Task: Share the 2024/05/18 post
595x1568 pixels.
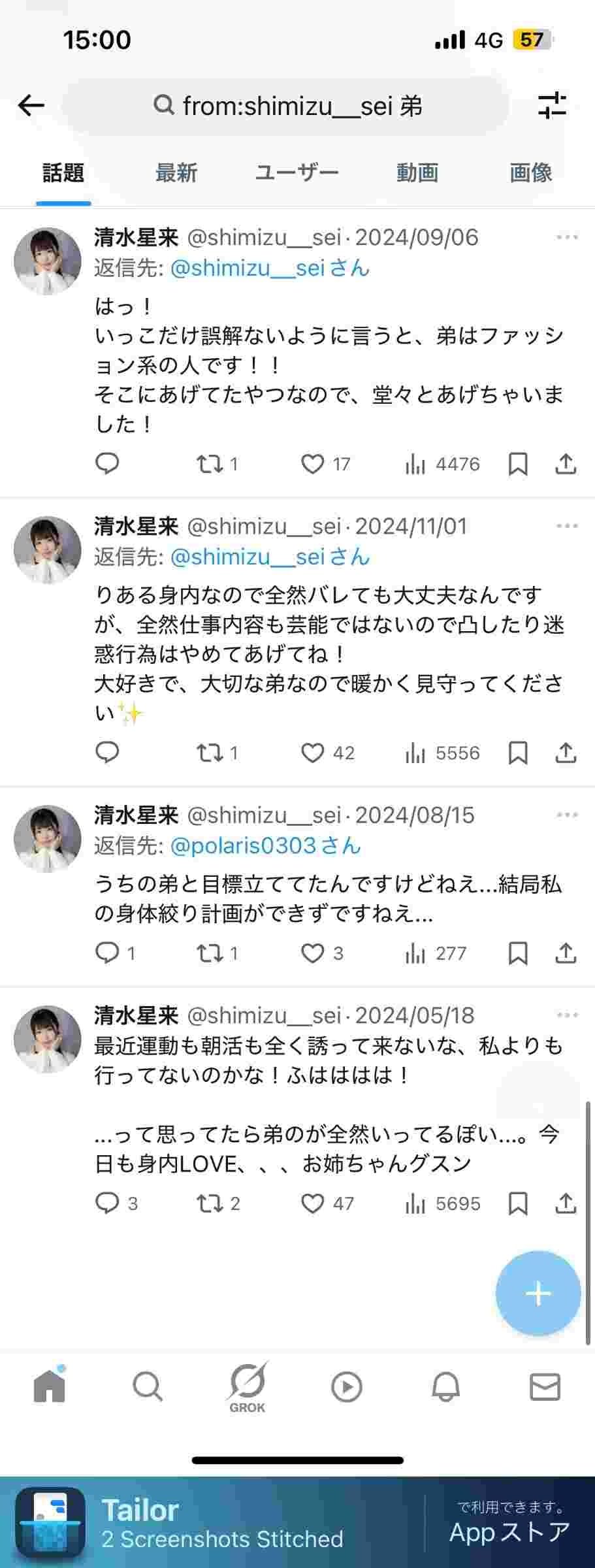Action: pyautogui.click(x=566, y=1203)
